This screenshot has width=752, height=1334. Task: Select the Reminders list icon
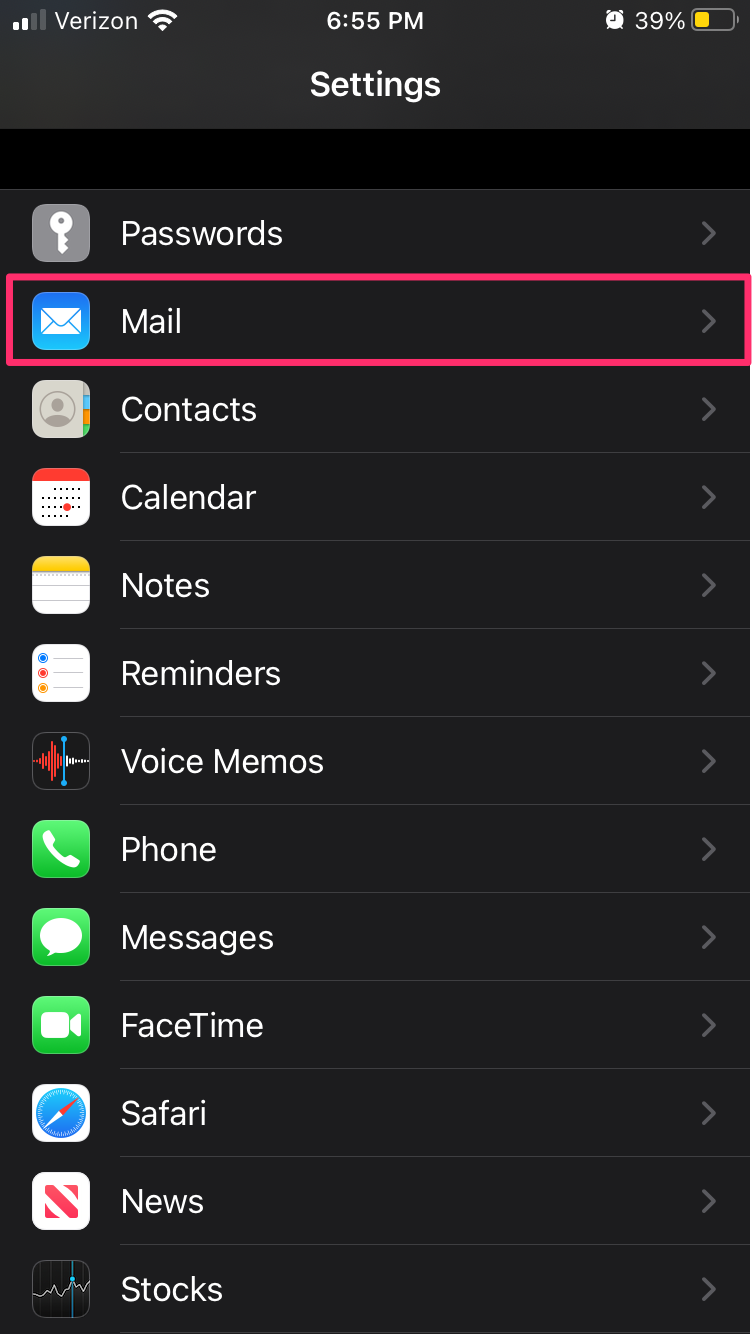[x=61, y=673]
